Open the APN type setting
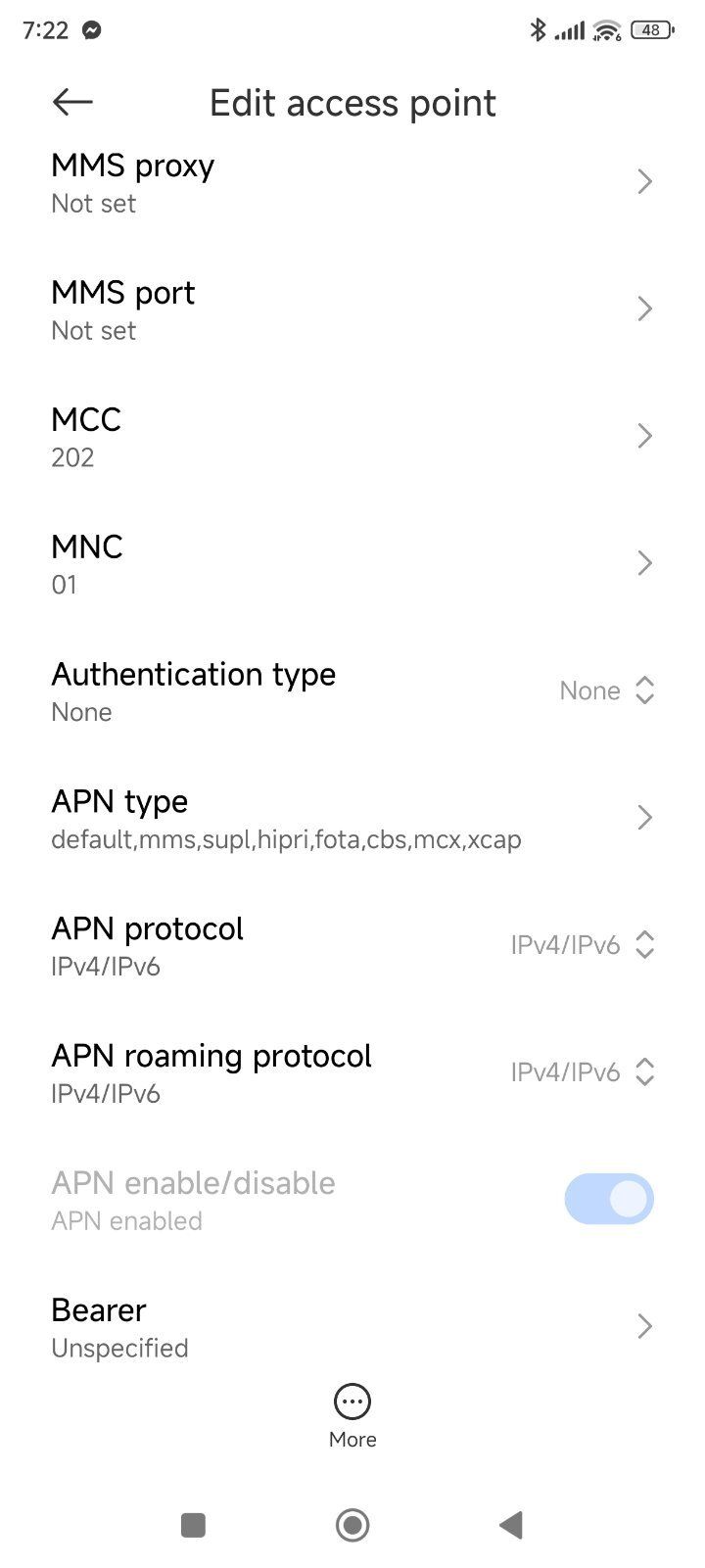The height and width of the screenshot is (1568, 705). pos(352,819)
